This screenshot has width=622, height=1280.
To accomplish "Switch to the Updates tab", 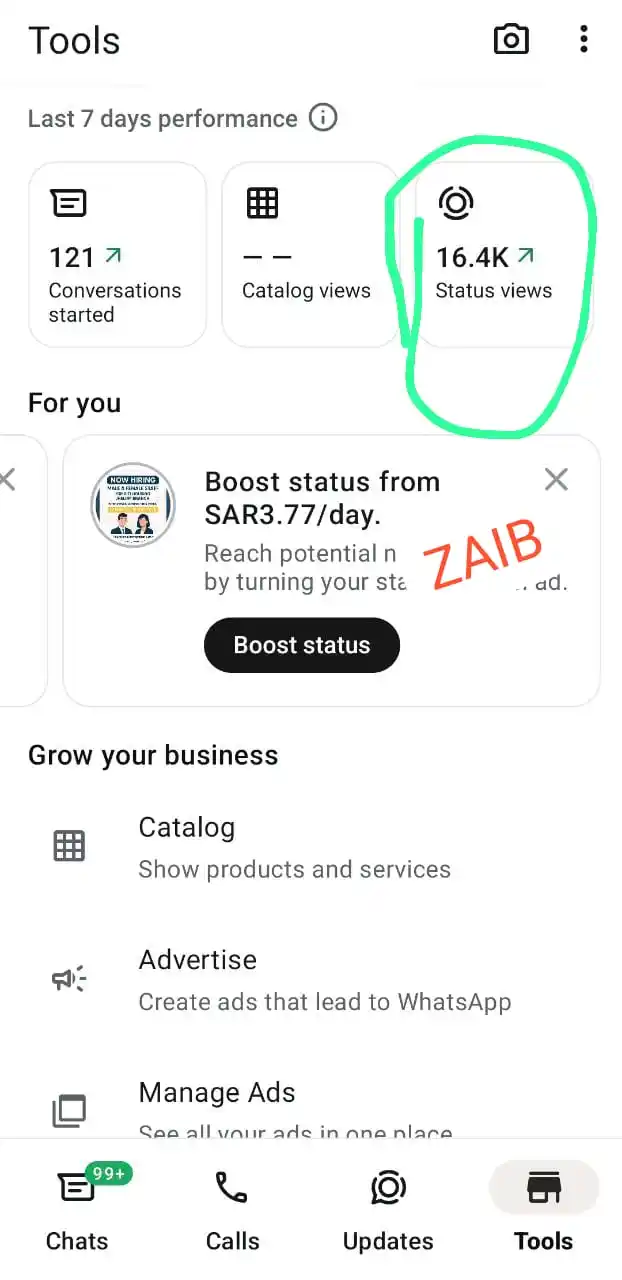I will tap(388, 1210).
